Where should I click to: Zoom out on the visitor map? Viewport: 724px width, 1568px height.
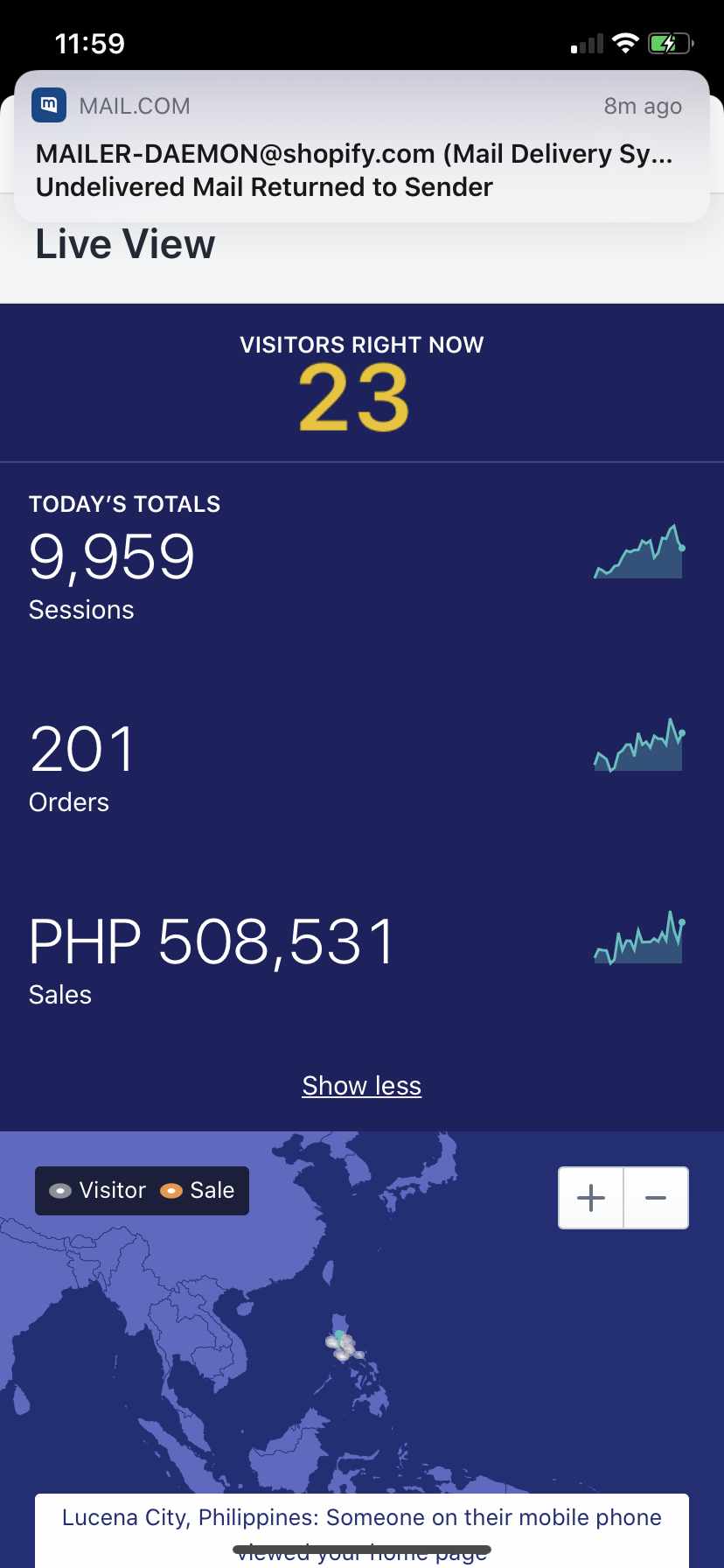pos(656,1198)
